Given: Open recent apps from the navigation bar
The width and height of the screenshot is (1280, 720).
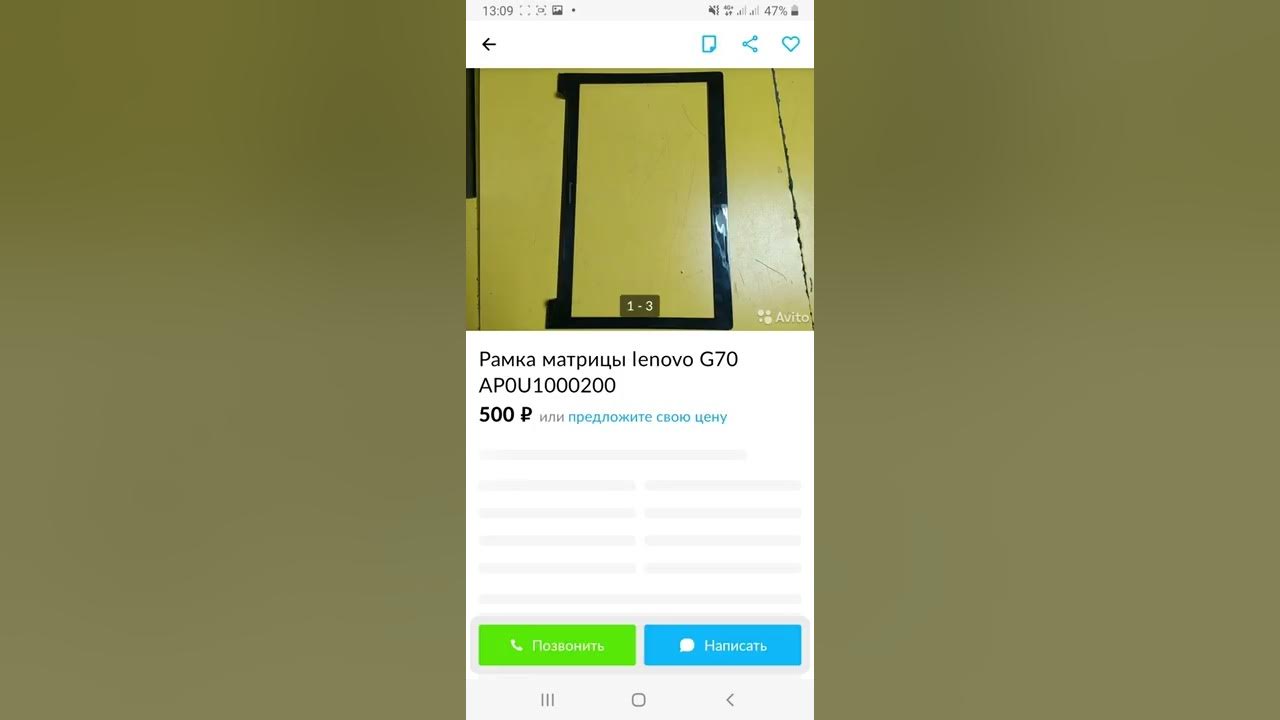Looking at the screenshot, I should 547,700.
